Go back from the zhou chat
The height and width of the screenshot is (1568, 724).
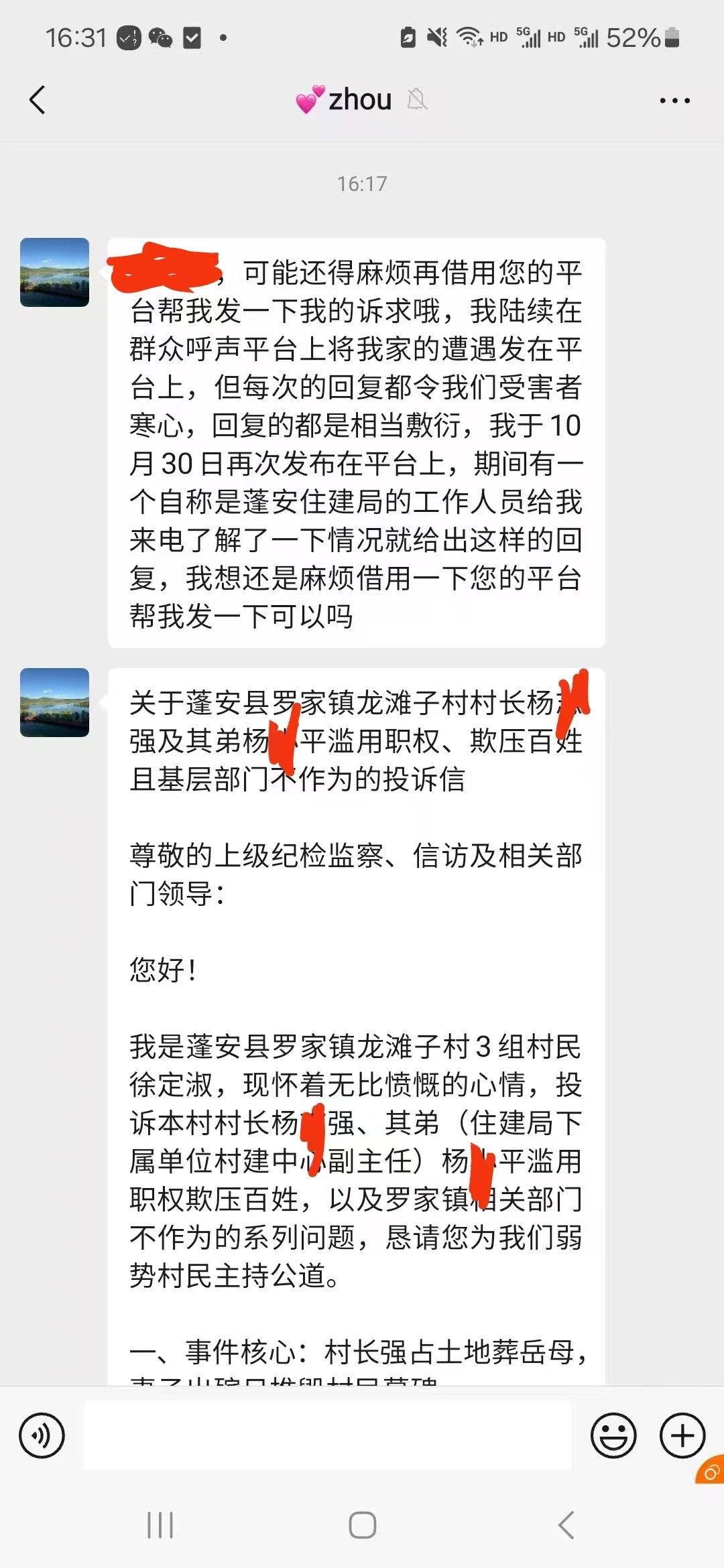tap(38, 101)
